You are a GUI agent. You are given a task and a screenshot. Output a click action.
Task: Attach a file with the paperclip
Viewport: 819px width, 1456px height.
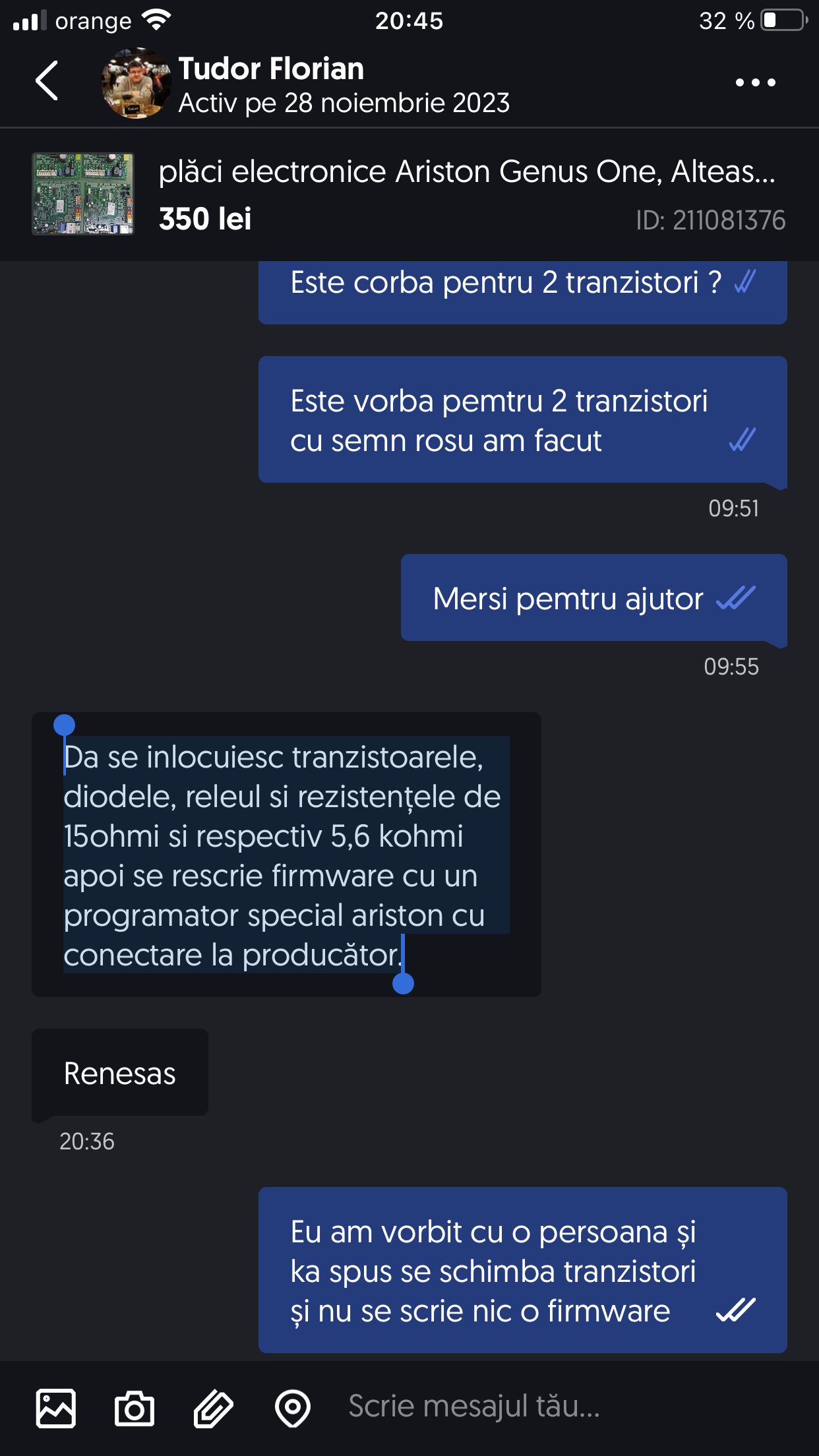[213, 1408]
